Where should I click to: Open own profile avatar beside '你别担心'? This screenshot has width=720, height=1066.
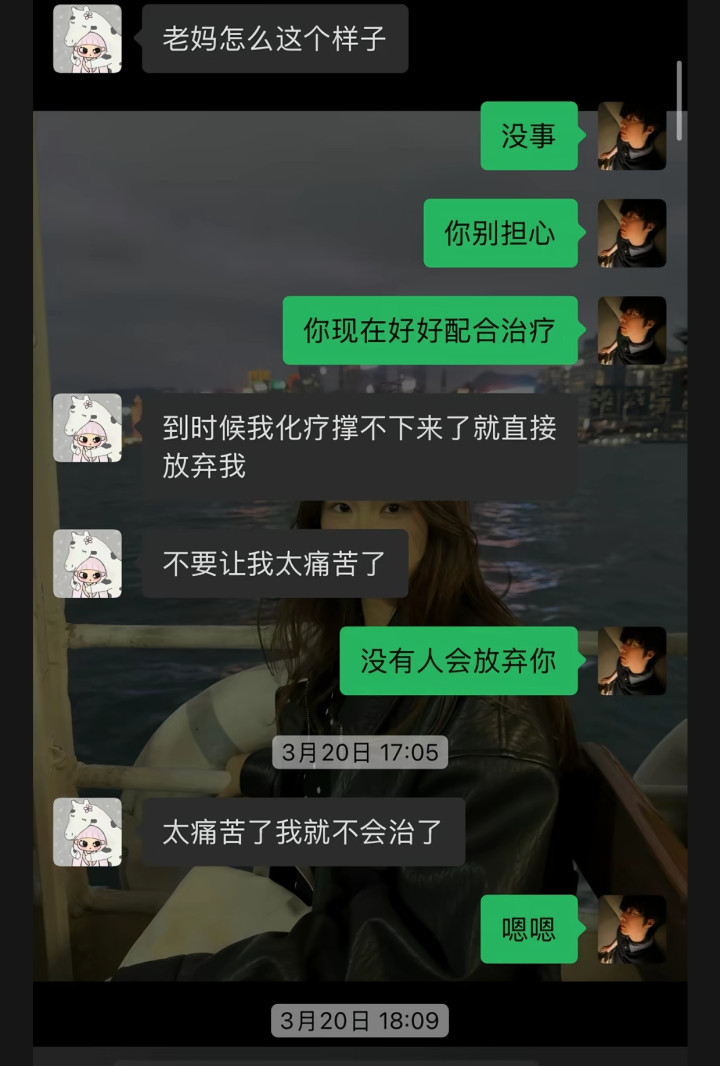632,233
